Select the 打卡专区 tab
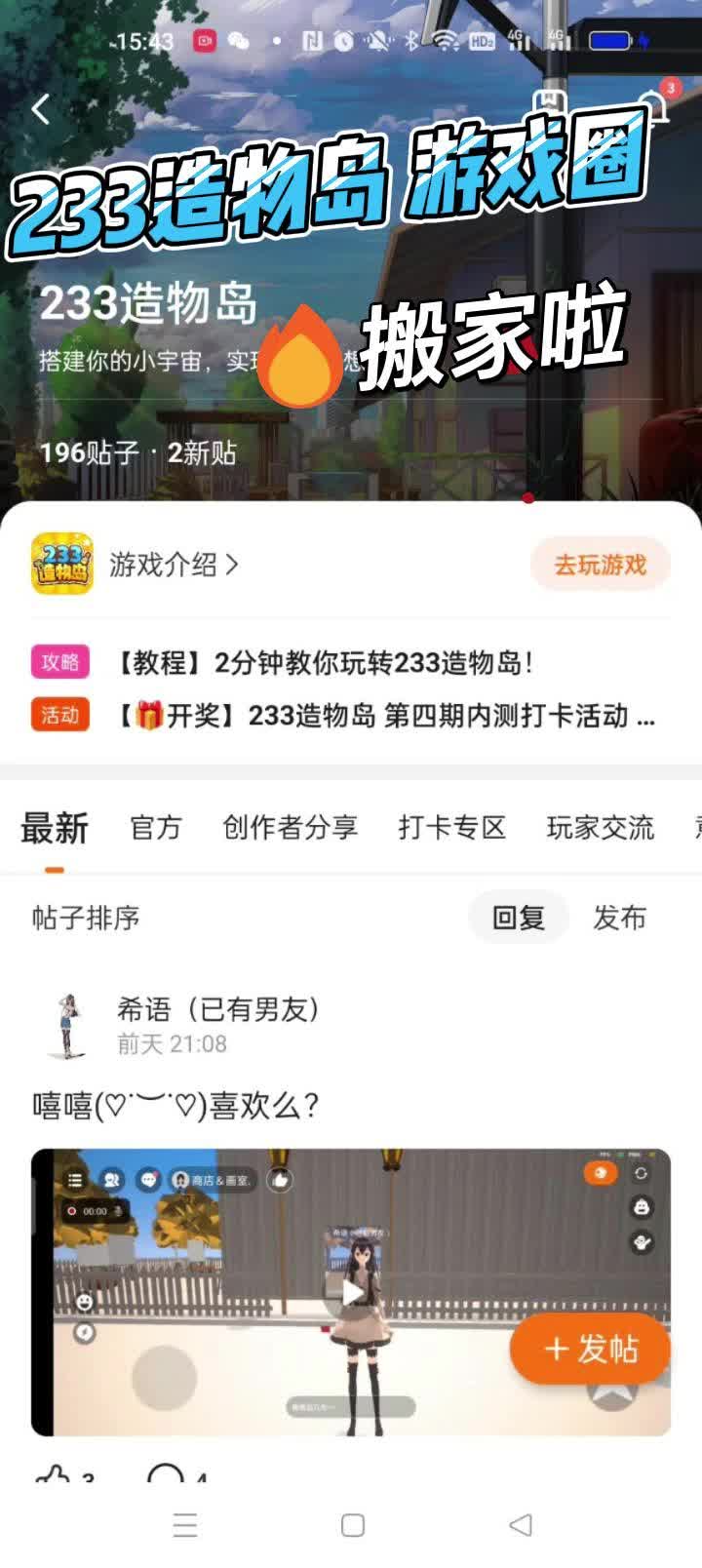 click(451, 828)
